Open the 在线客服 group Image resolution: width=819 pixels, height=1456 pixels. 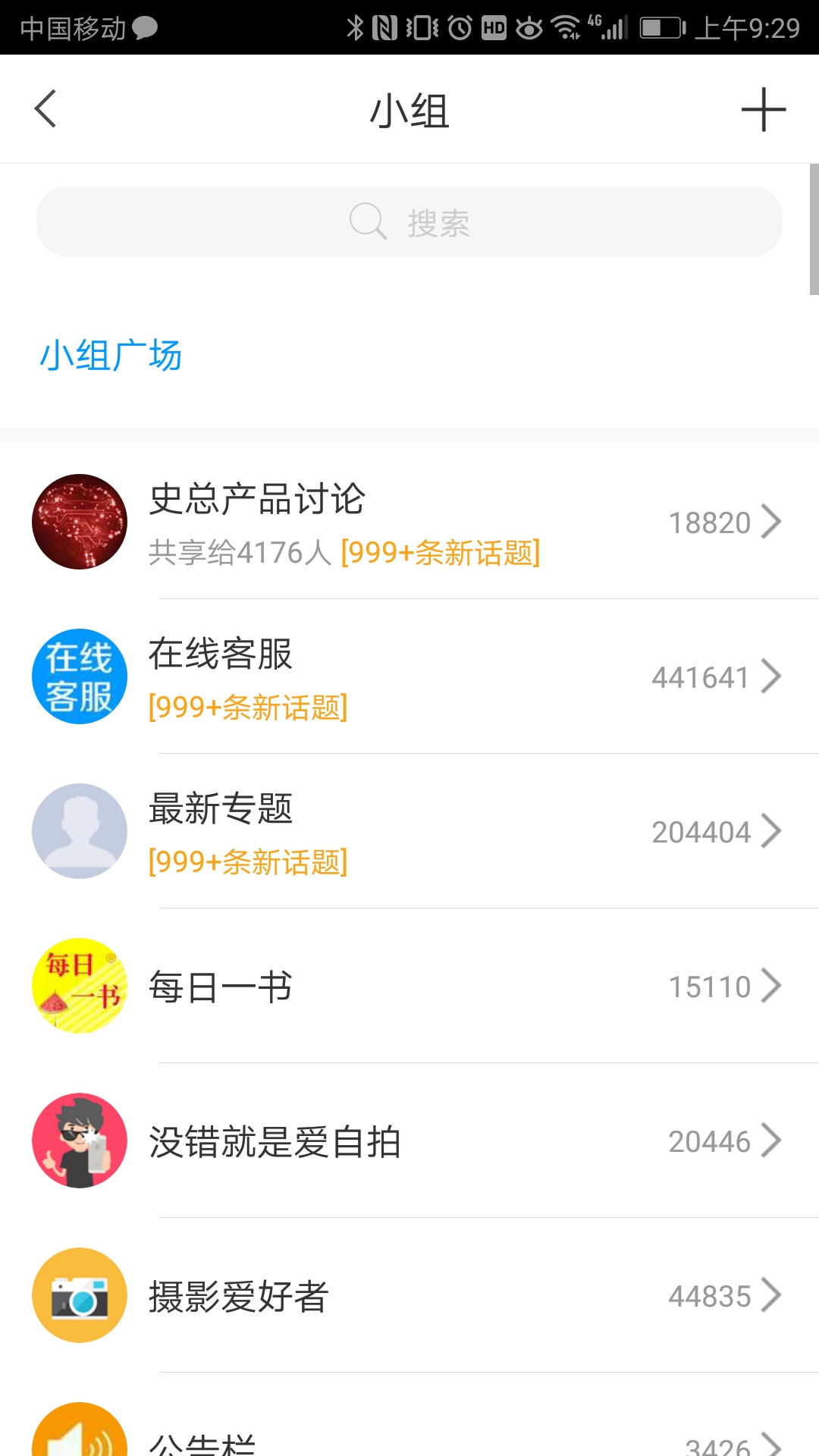pyautogui.click(x=409, y=676)
